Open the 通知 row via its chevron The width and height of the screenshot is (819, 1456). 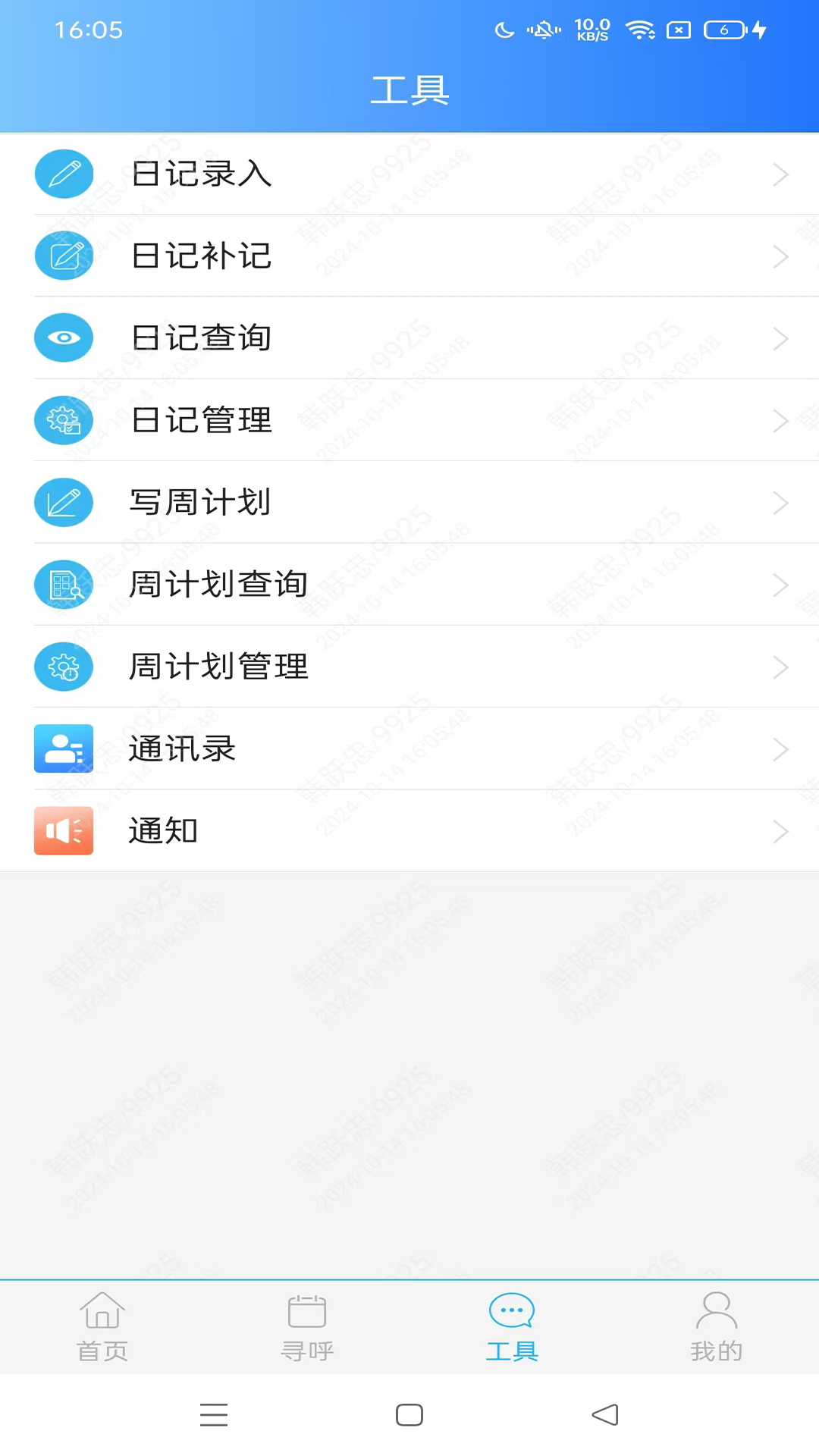[x=781, y=830]
